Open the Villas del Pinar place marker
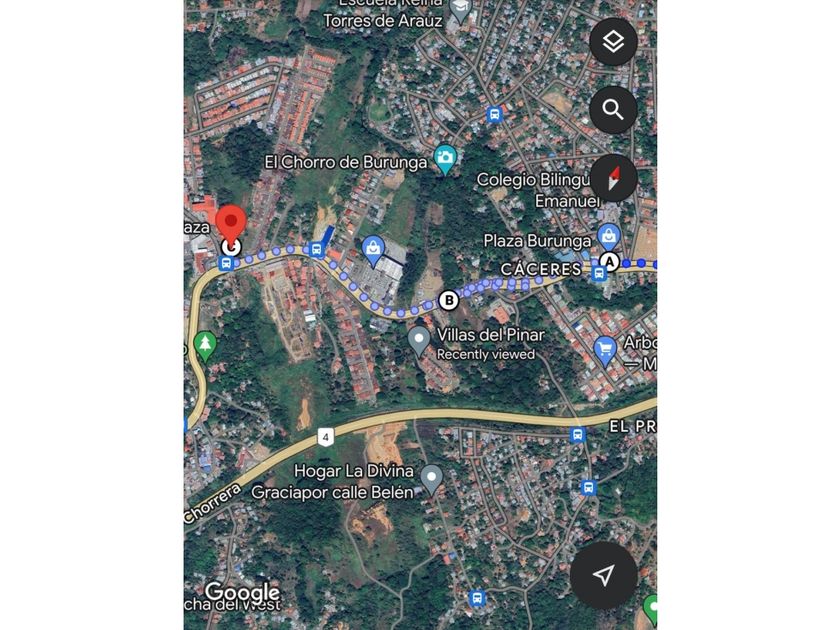This screenshot has width=840, height=630. click(419, 340)
